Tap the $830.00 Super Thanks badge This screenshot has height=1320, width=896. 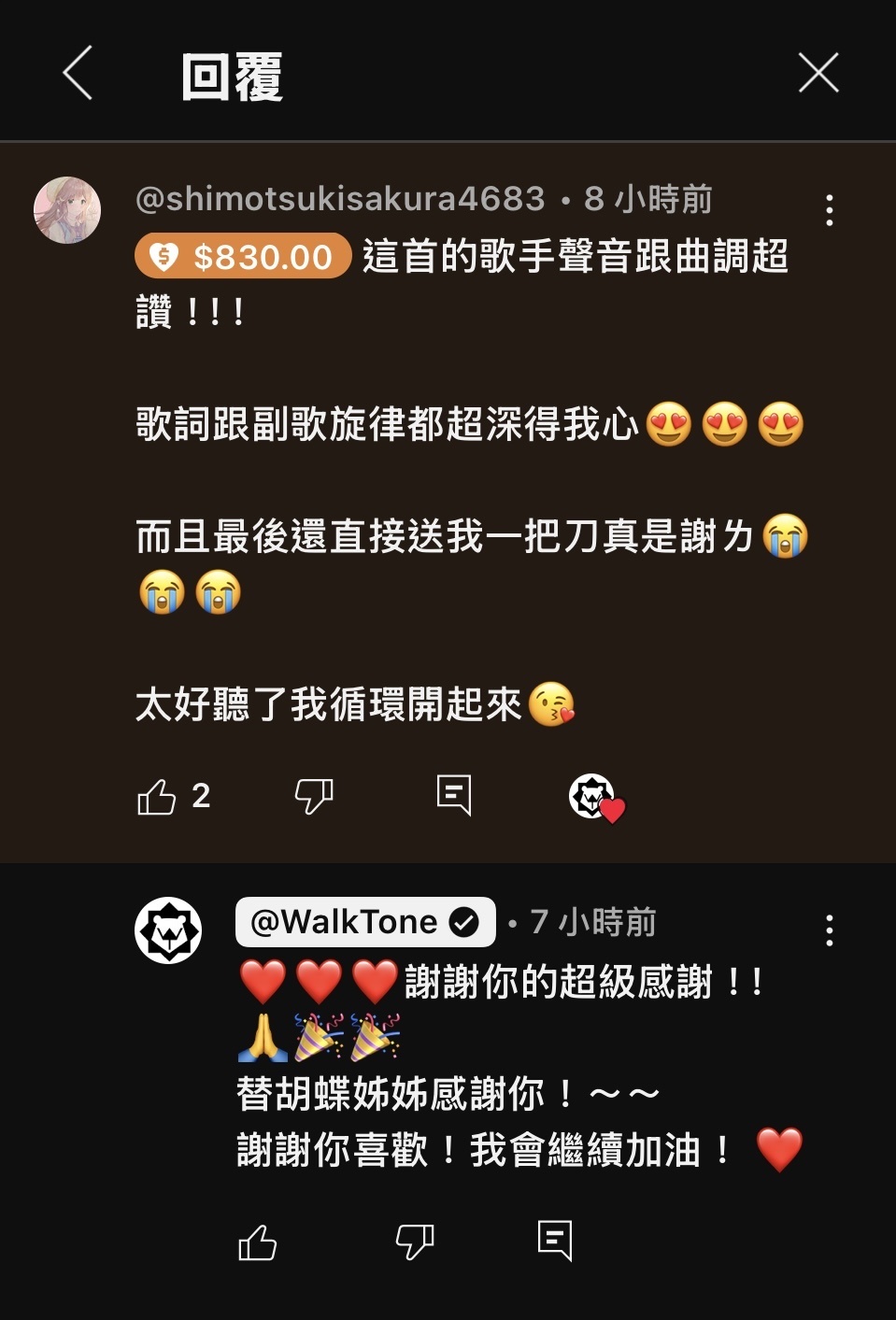point(243,257)
